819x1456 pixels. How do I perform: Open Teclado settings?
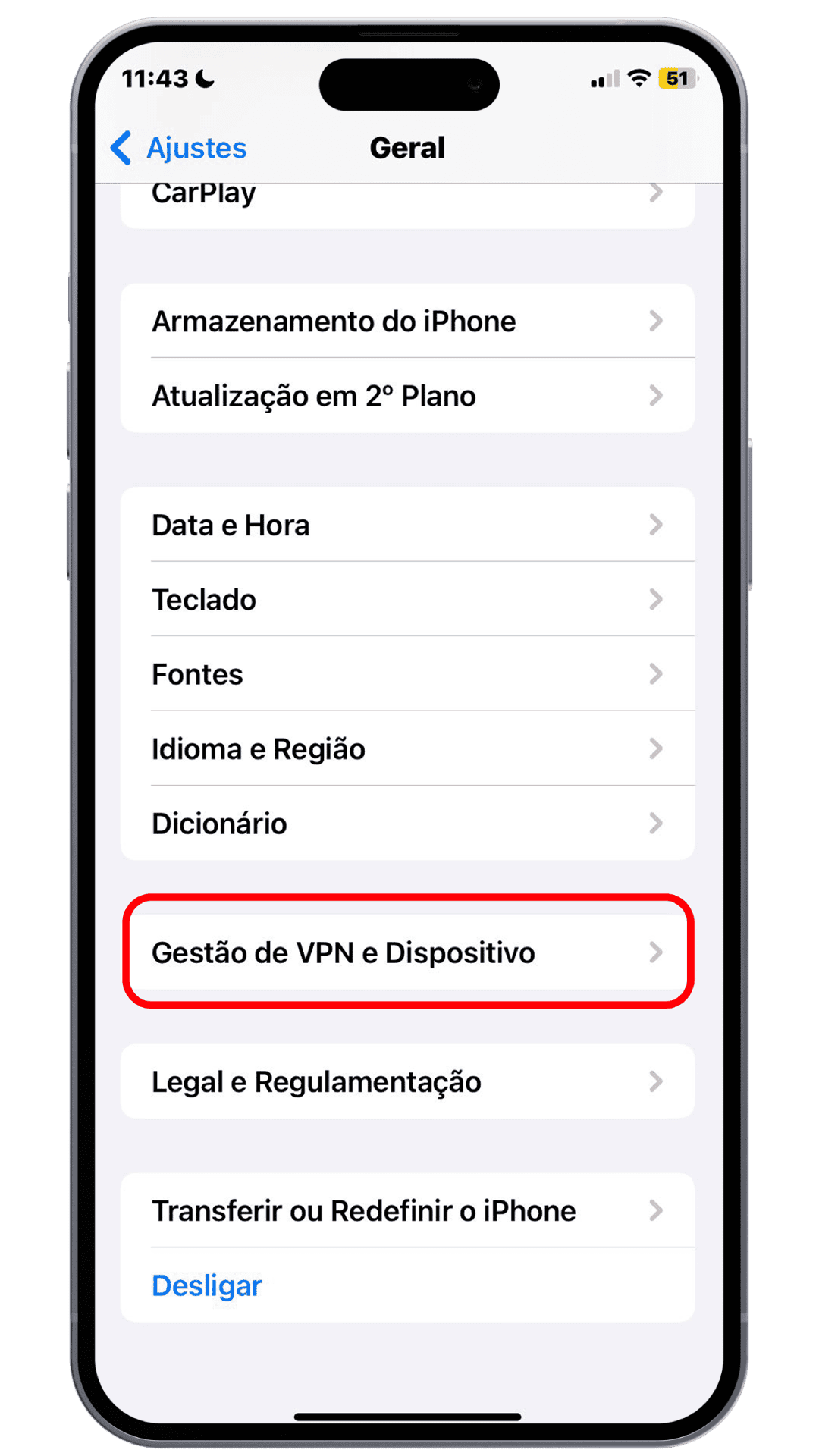[x=407, y=599]
